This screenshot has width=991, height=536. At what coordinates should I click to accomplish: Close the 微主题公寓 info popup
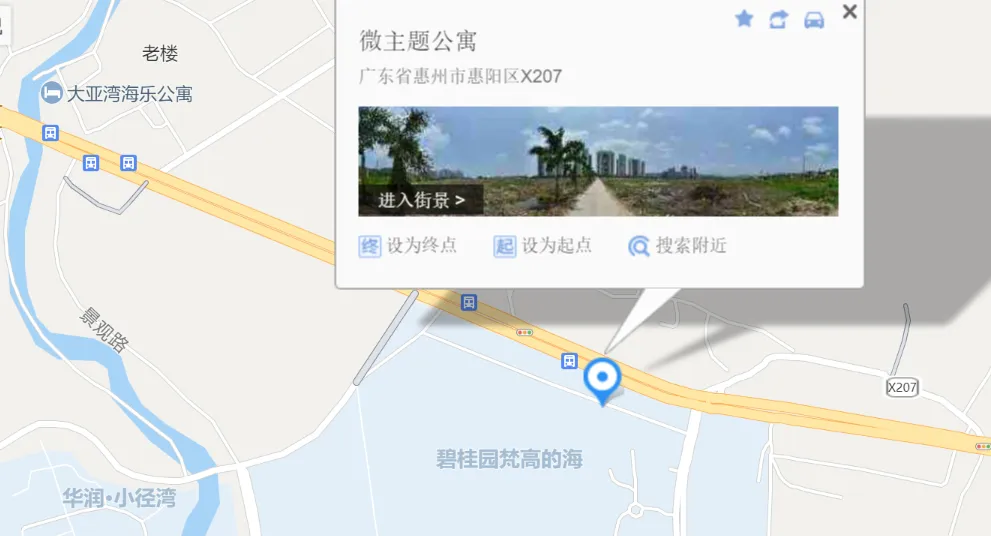(849, 12)
